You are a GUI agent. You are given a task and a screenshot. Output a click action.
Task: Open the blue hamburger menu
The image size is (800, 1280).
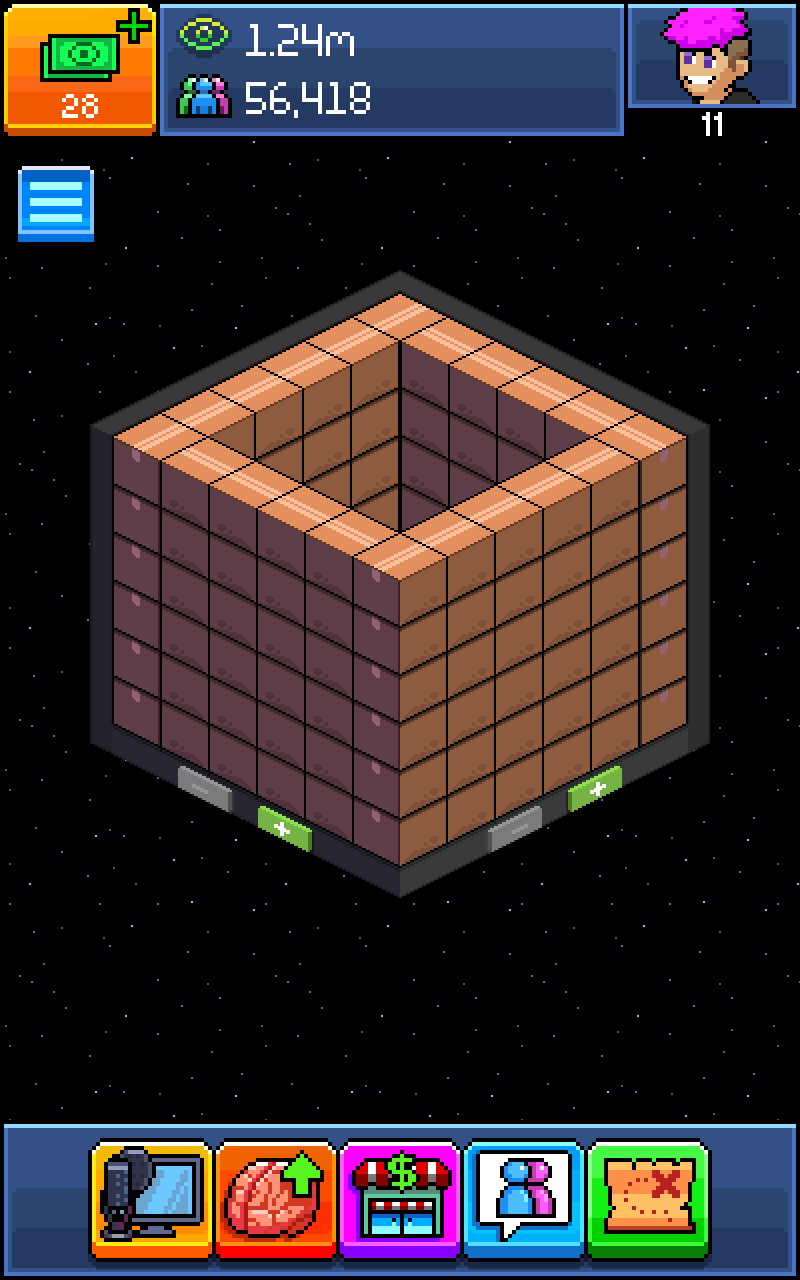pos(56,203)
